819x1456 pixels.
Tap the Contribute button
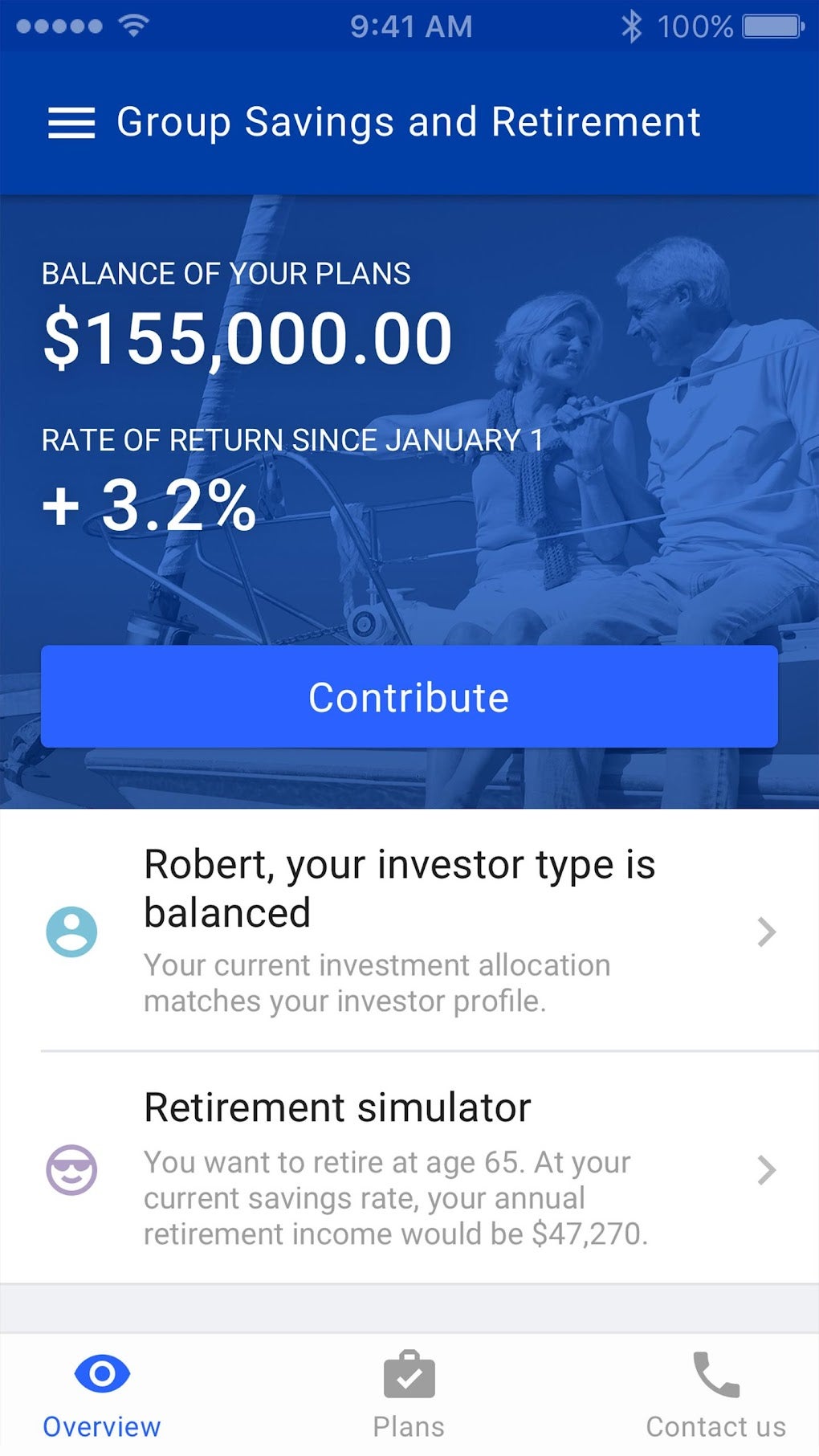(409, 696)
